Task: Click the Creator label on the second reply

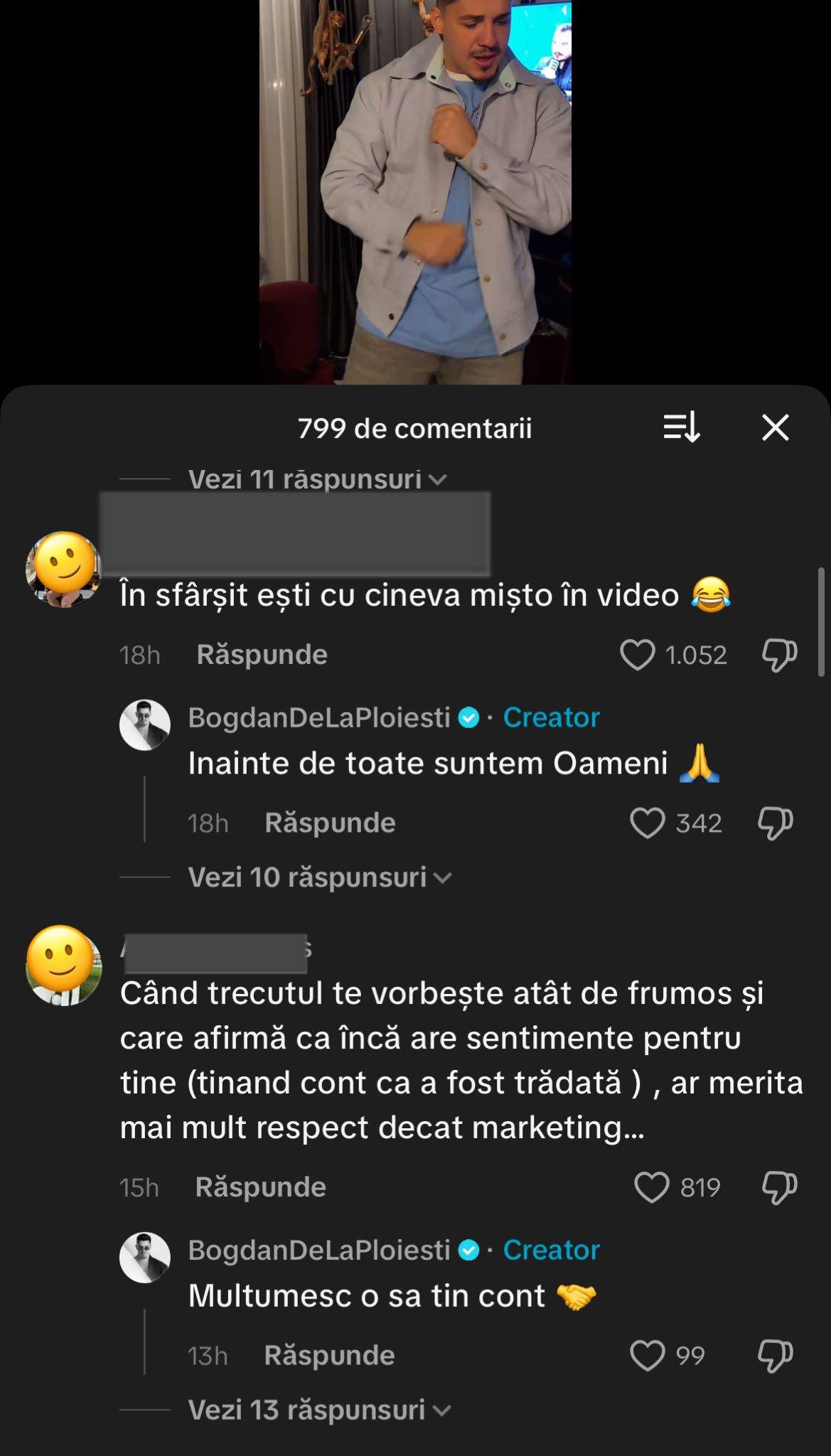Action: point(551,1249)
